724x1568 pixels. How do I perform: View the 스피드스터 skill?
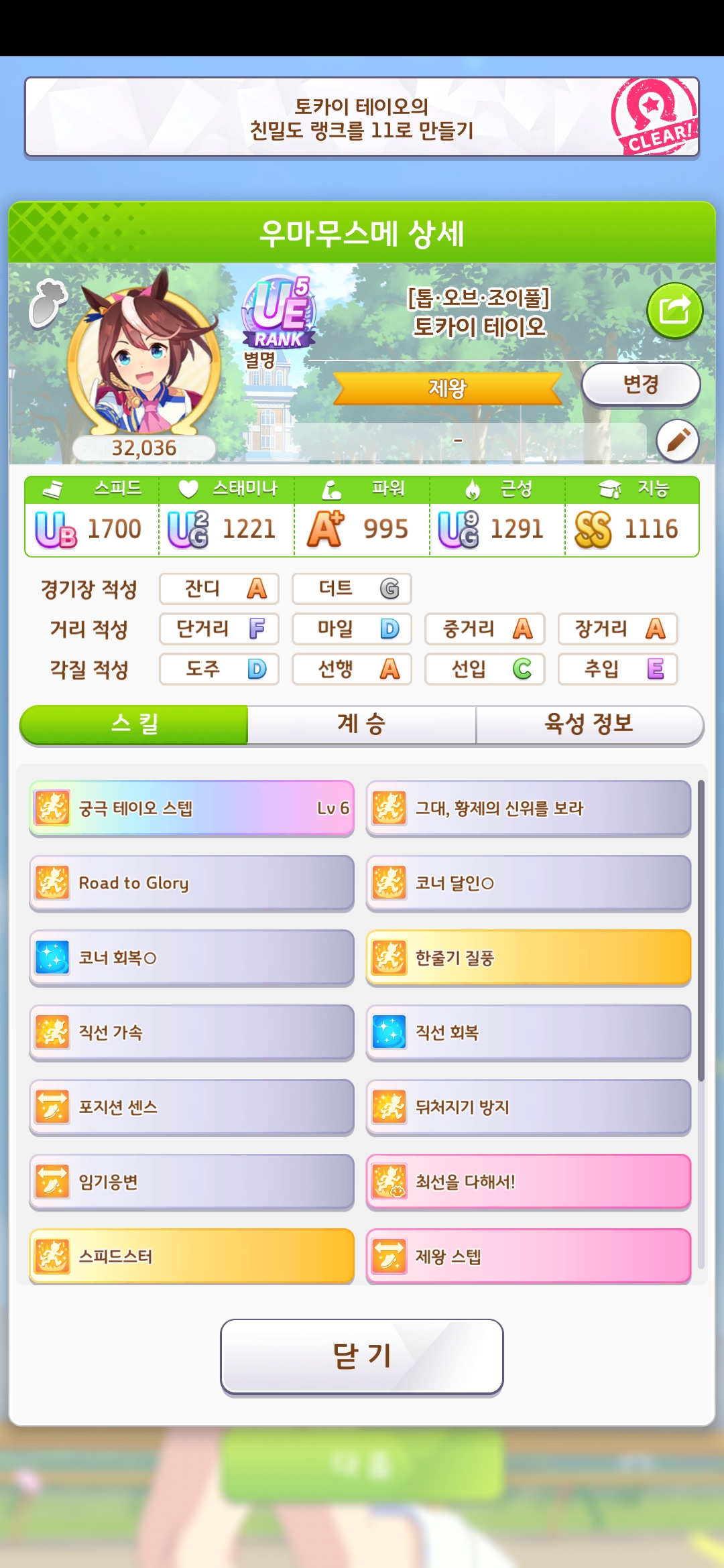coord(192,1256)
